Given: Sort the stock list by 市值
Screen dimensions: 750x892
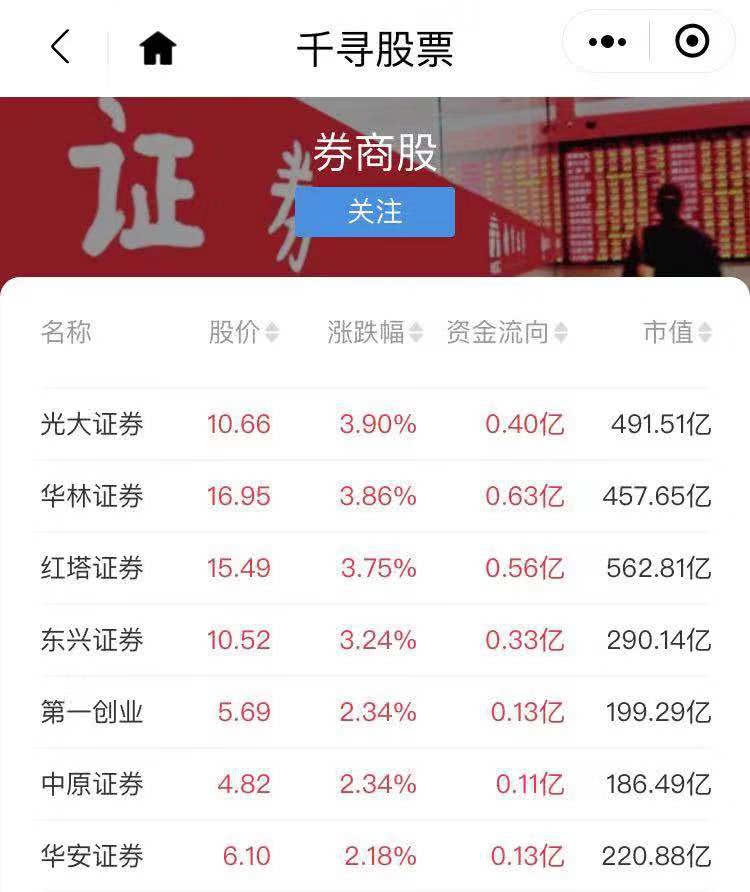Looking at the screenshot, I should point(677,333).
